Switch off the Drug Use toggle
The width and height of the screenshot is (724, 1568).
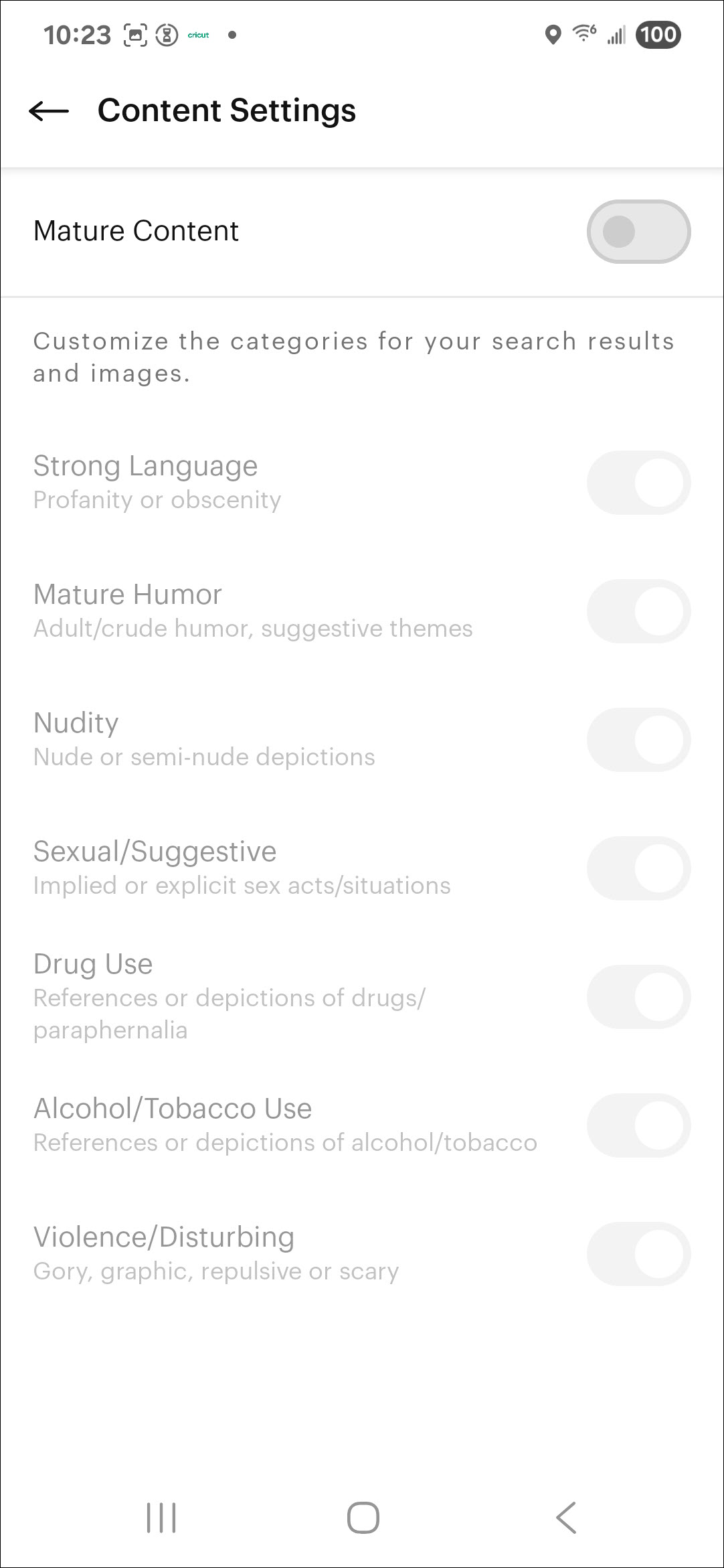638,997
